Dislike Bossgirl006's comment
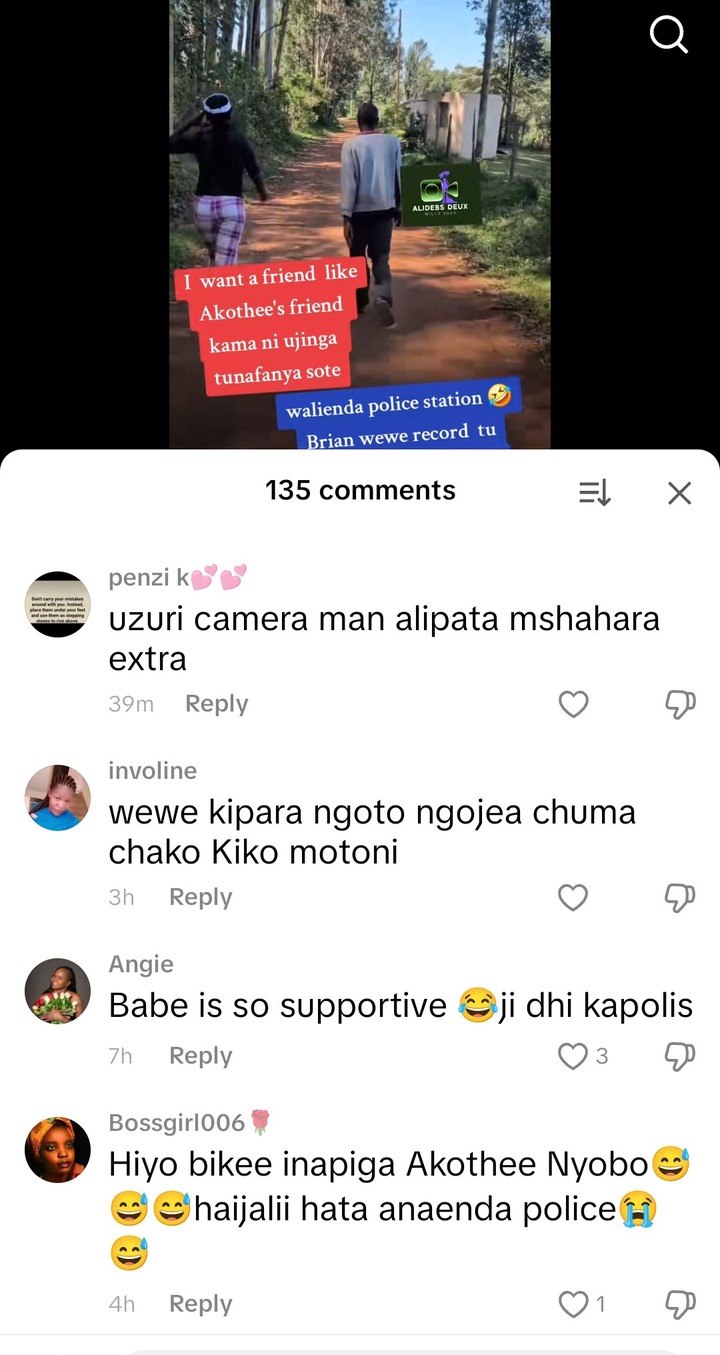This screenshot has width=720, height=1355. coord(680,1304)
